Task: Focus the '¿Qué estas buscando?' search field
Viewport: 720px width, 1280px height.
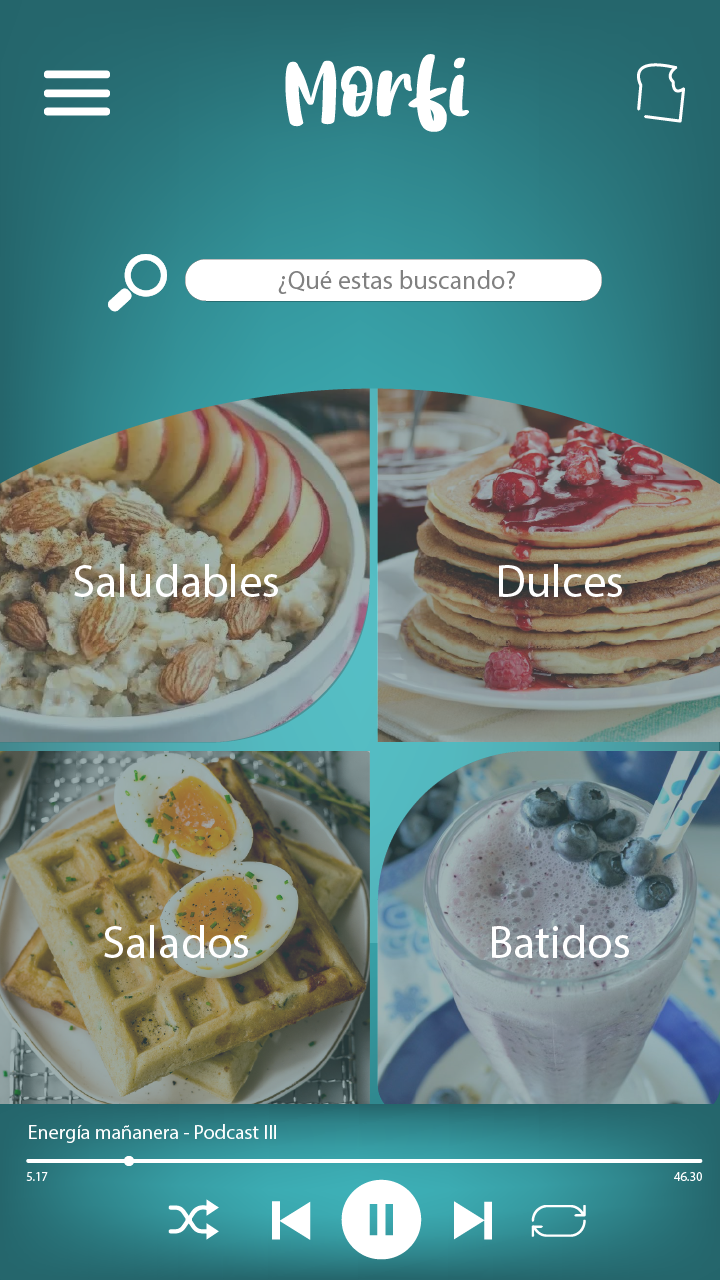Action: pos(393,280)
